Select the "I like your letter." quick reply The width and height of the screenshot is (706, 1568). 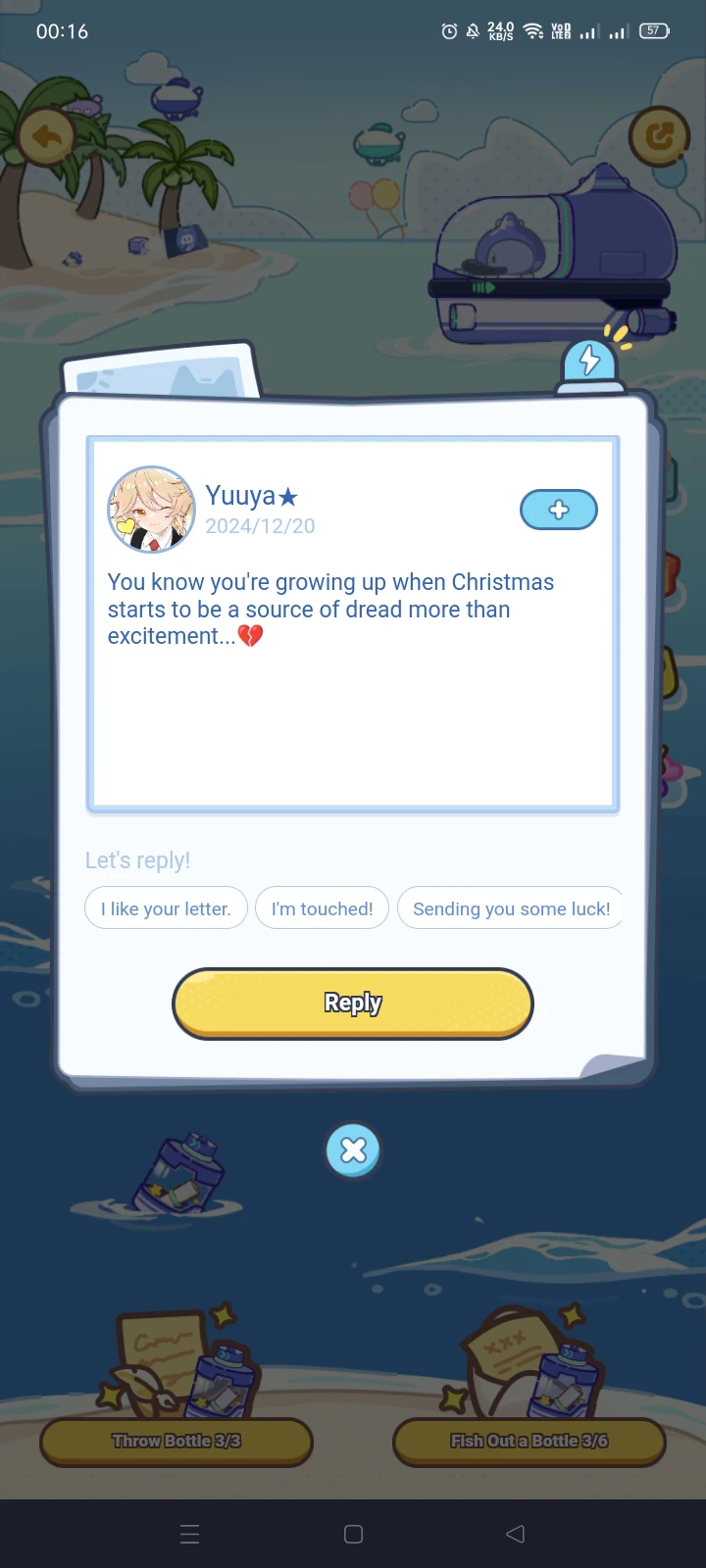click(166, 908)
